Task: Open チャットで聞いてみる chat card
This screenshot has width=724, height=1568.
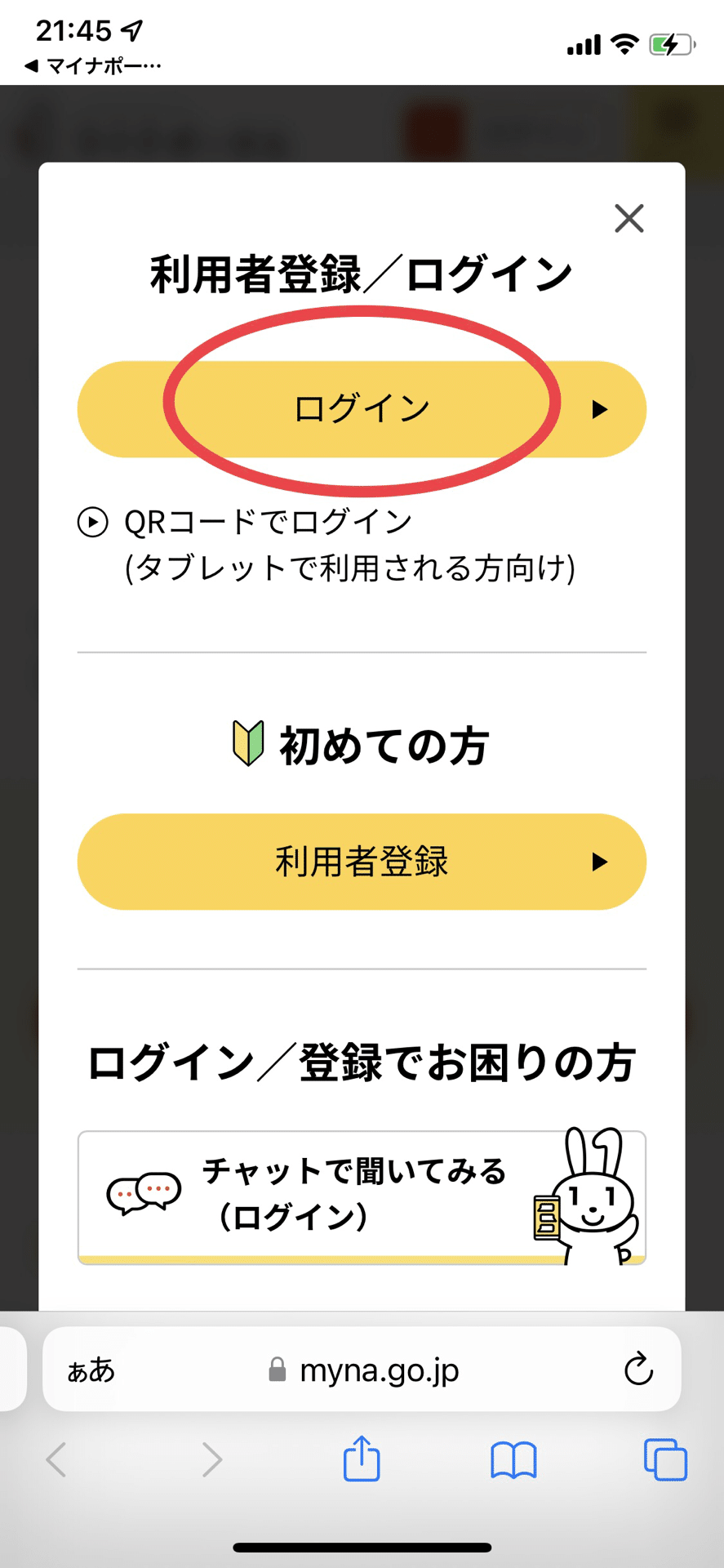Action: coord(362,1197)
